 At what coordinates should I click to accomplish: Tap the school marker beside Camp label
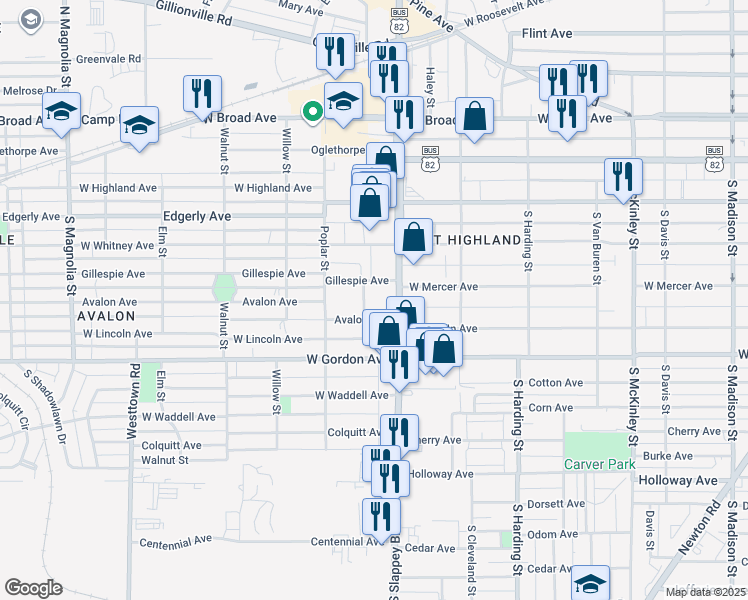[x=141, y=126]
